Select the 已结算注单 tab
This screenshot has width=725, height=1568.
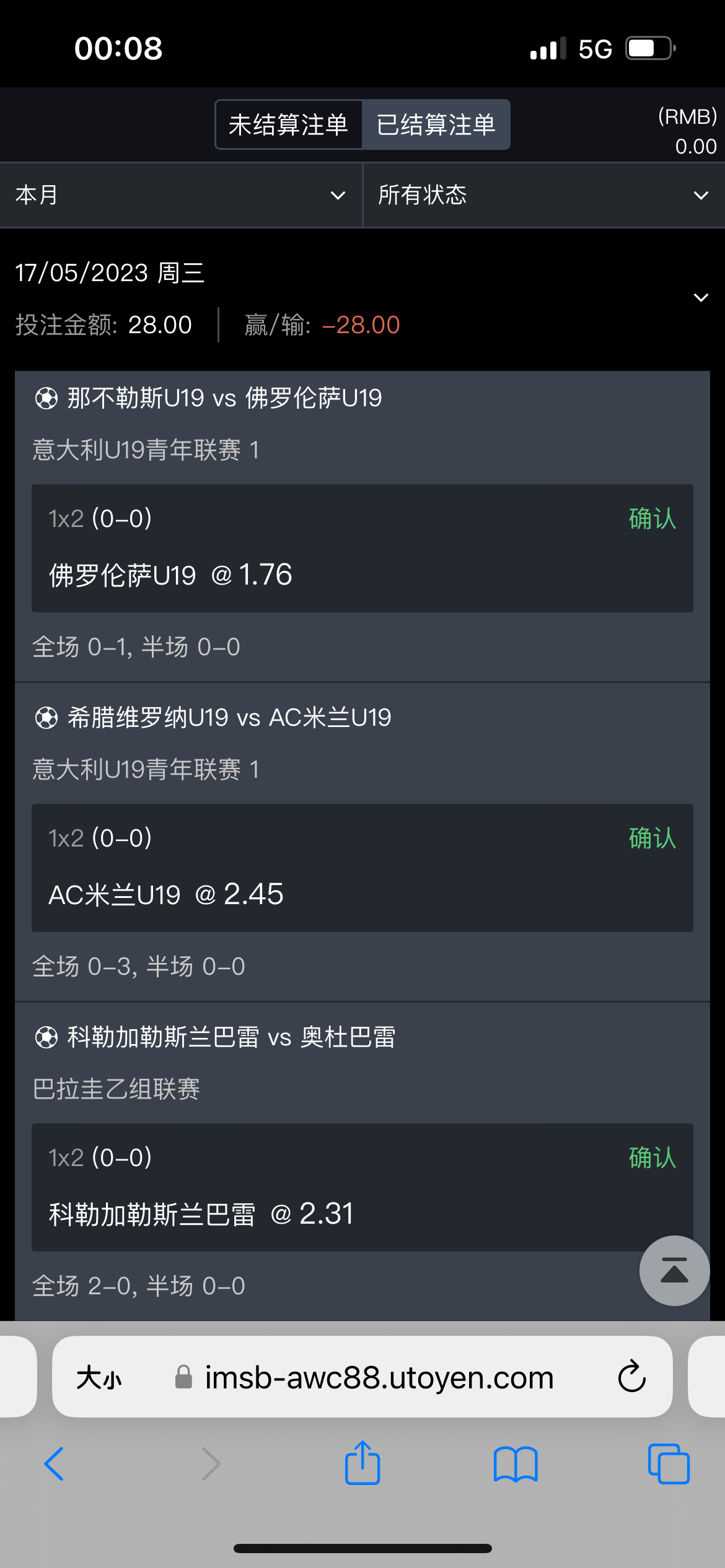click(436, 124)
